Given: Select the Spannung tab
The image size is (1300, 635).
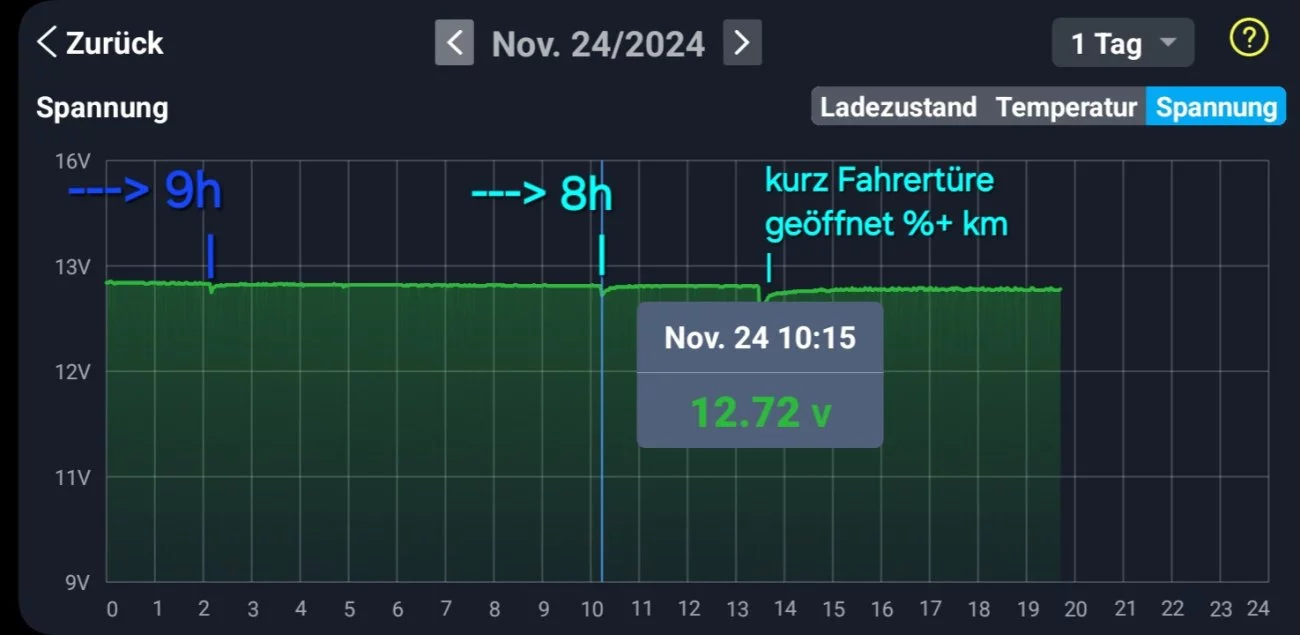Looking at the screenshot, I should click(1216, 107).
